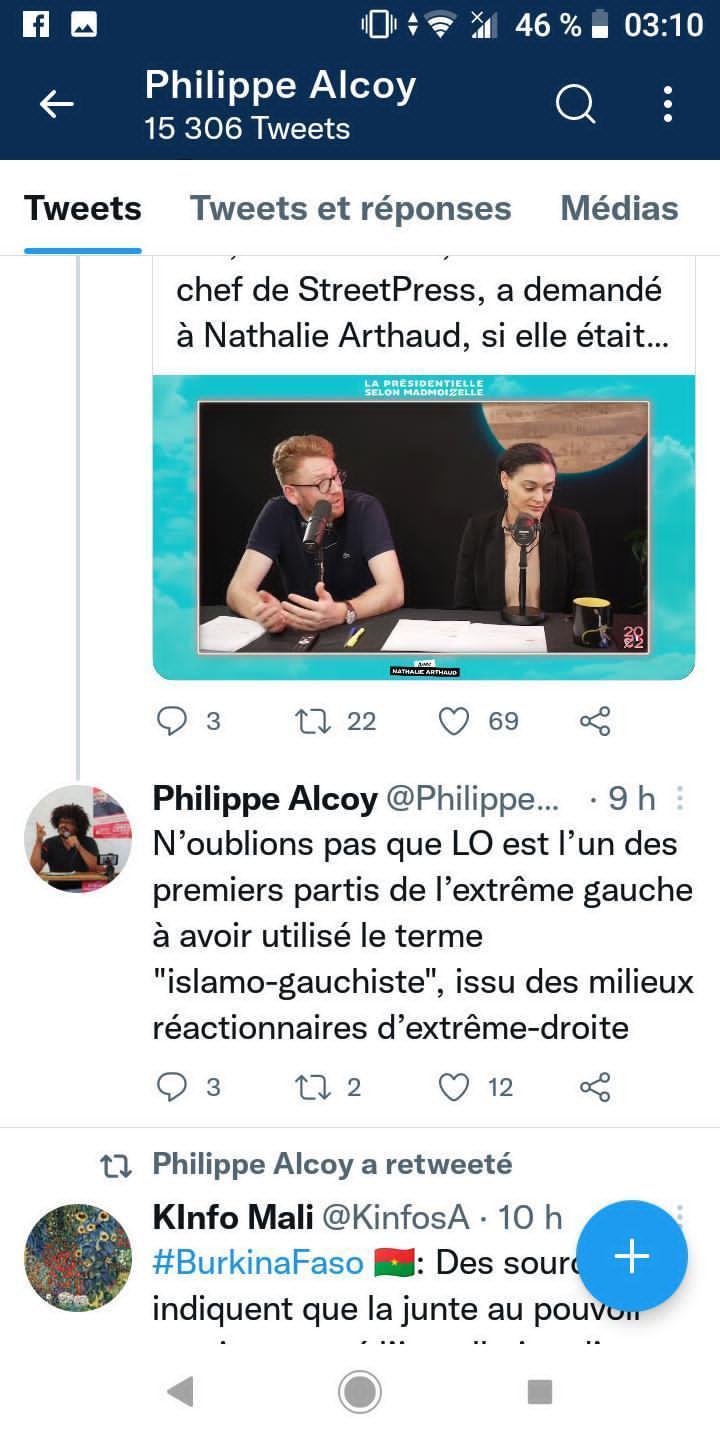This screenshot has width=720, height=1440.
Task: Open options for the 9 h LO tweet
Action: [680, 798]
